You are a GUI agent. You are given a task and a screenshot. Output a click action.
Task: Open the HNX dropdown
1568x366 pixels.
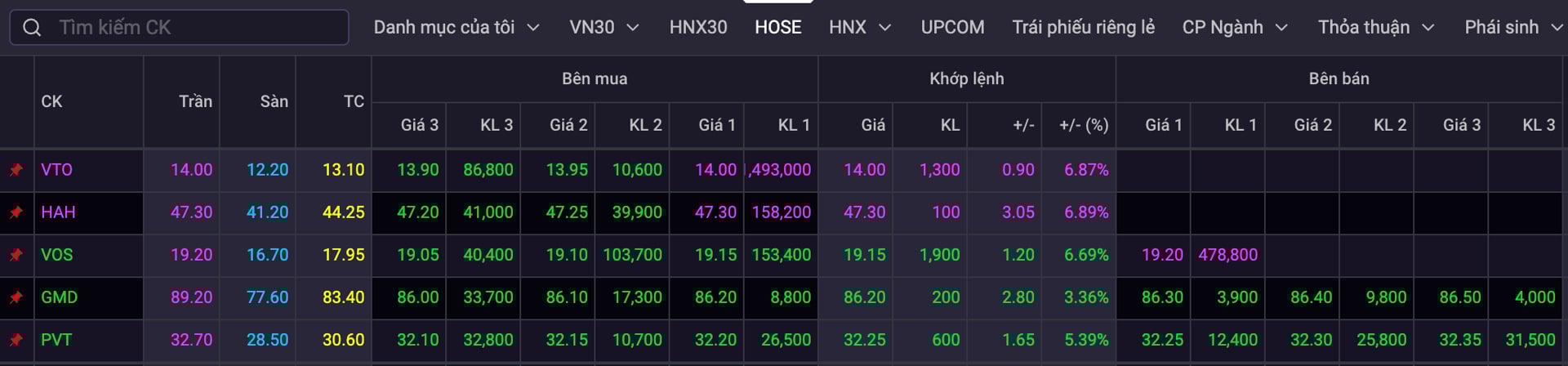(859, 27)
